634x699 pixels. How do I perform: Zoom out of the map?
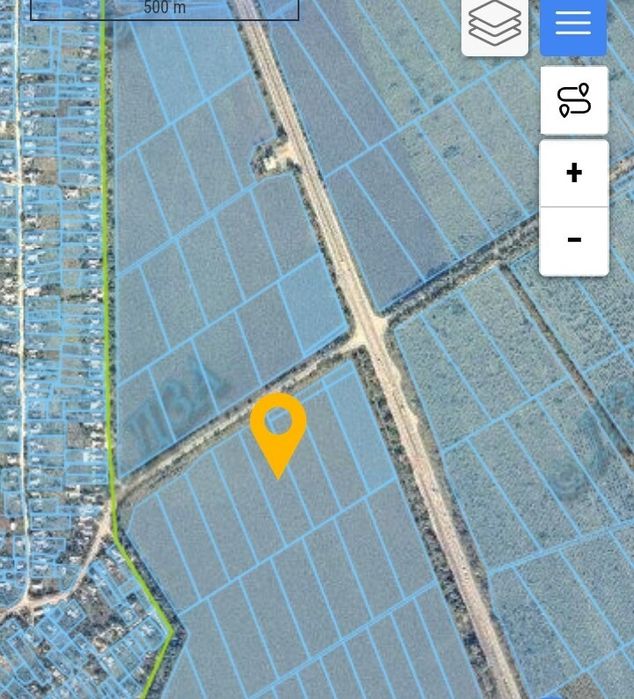574,240
